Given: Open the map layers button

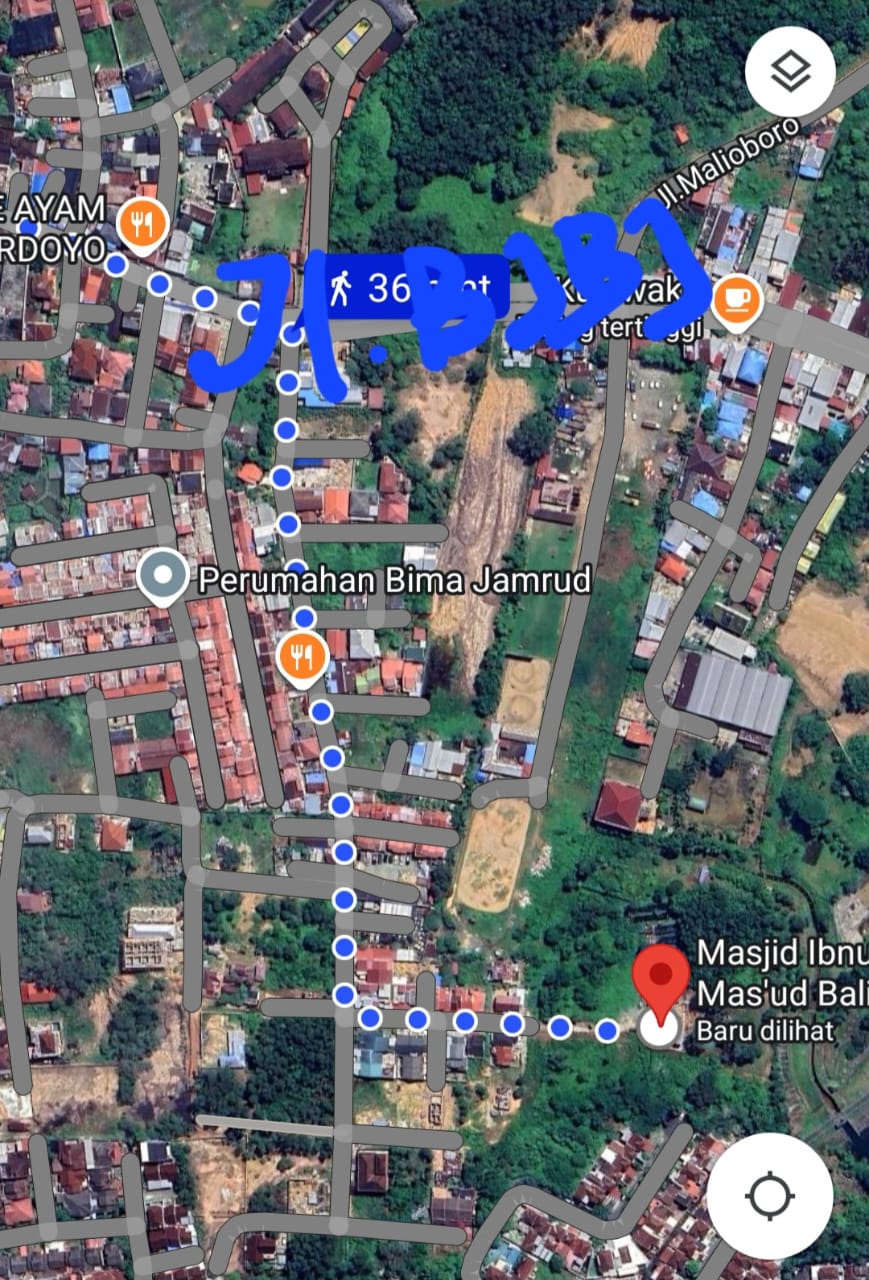Looking at the screenshot, I should tap(791, 72).
